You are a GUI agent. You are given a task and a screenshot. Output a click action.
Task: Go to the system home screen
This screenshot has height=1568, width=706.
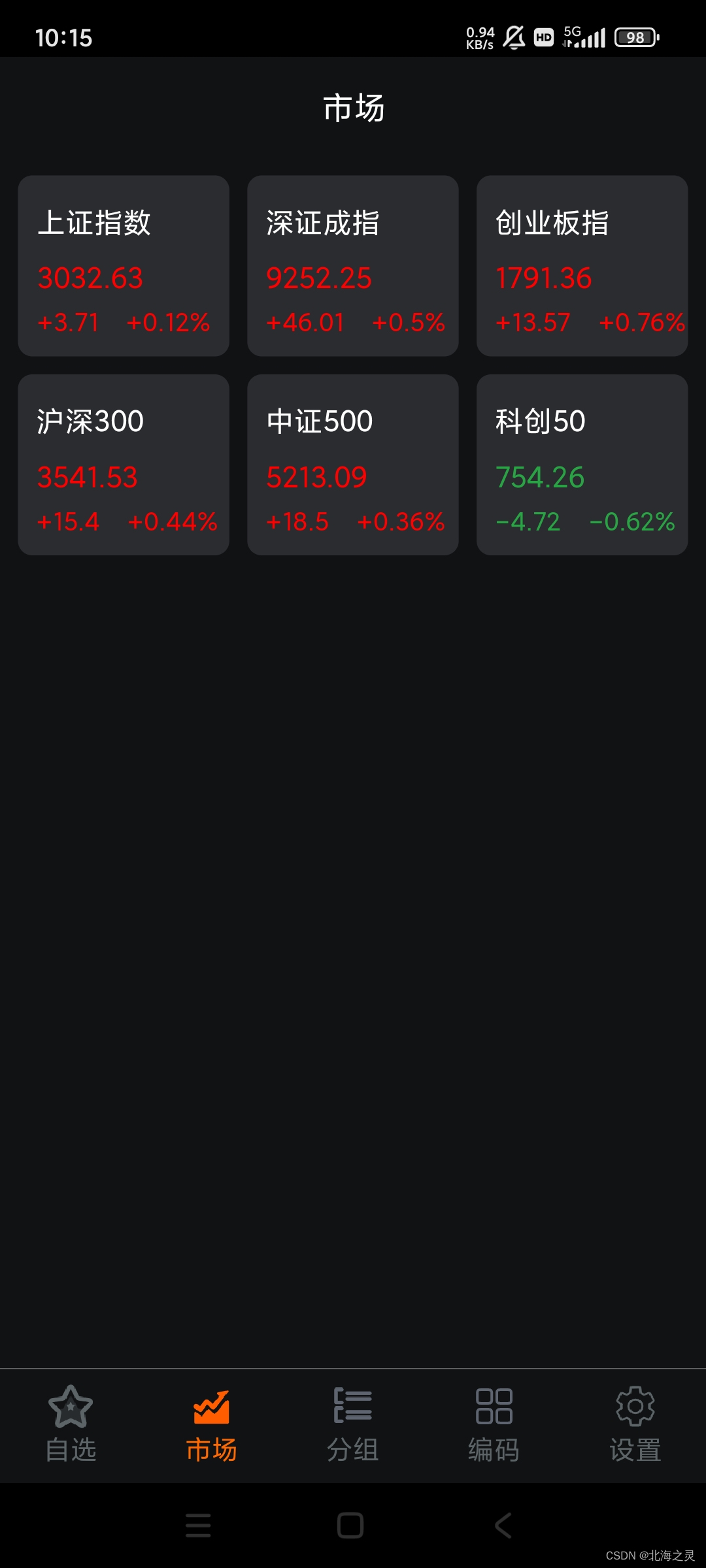click(350, 1526)
